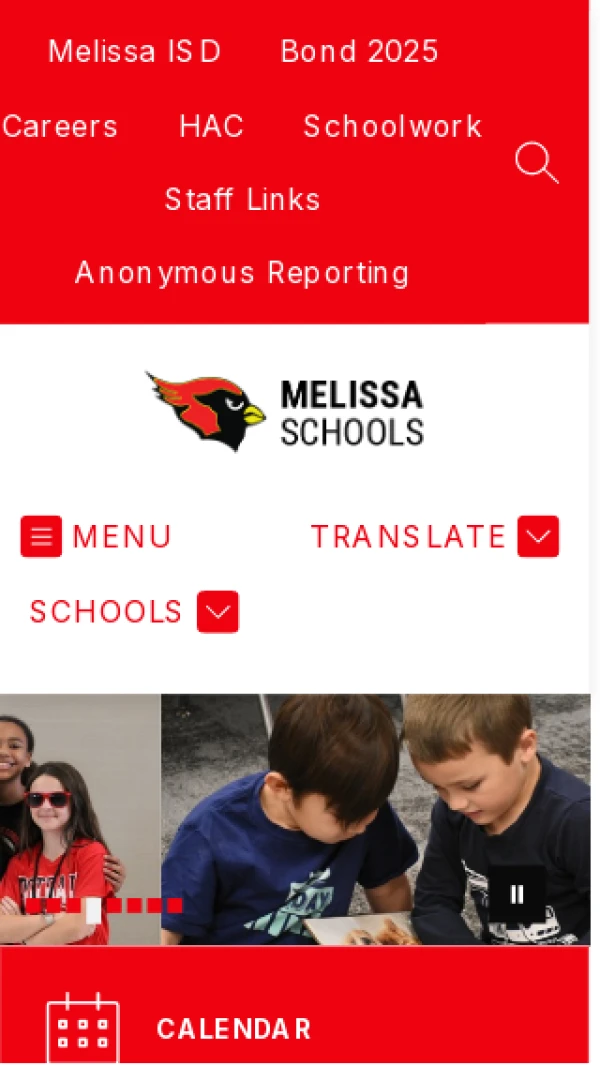Open the HAC link
This screenshot has width=600, height=1065.
click(211, 127)
